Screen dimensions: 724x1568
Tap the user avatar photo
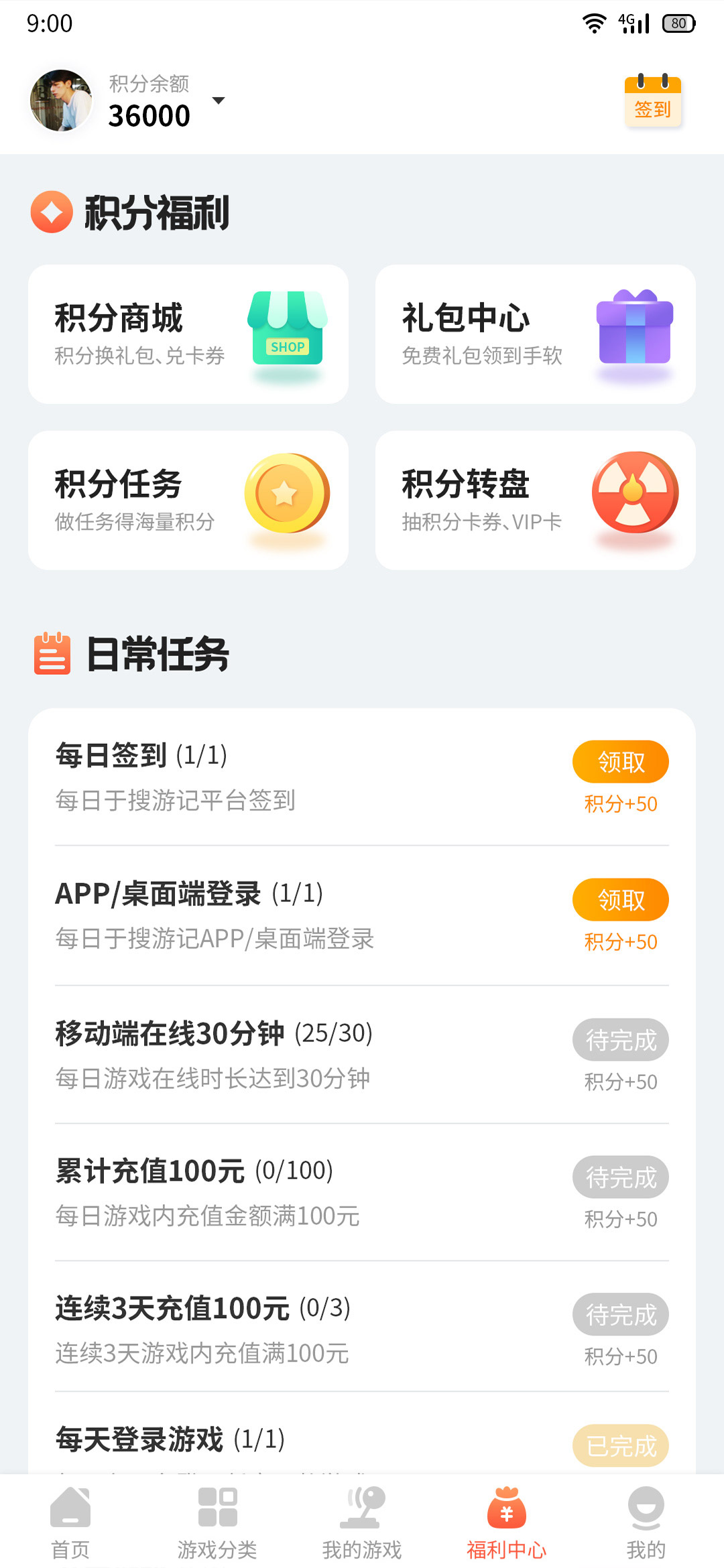point(60,101)
